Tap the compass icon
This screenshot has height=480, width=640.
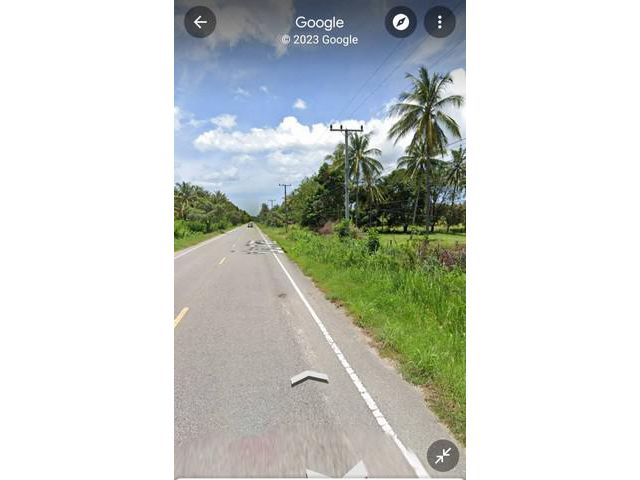[x=401, y=22]
